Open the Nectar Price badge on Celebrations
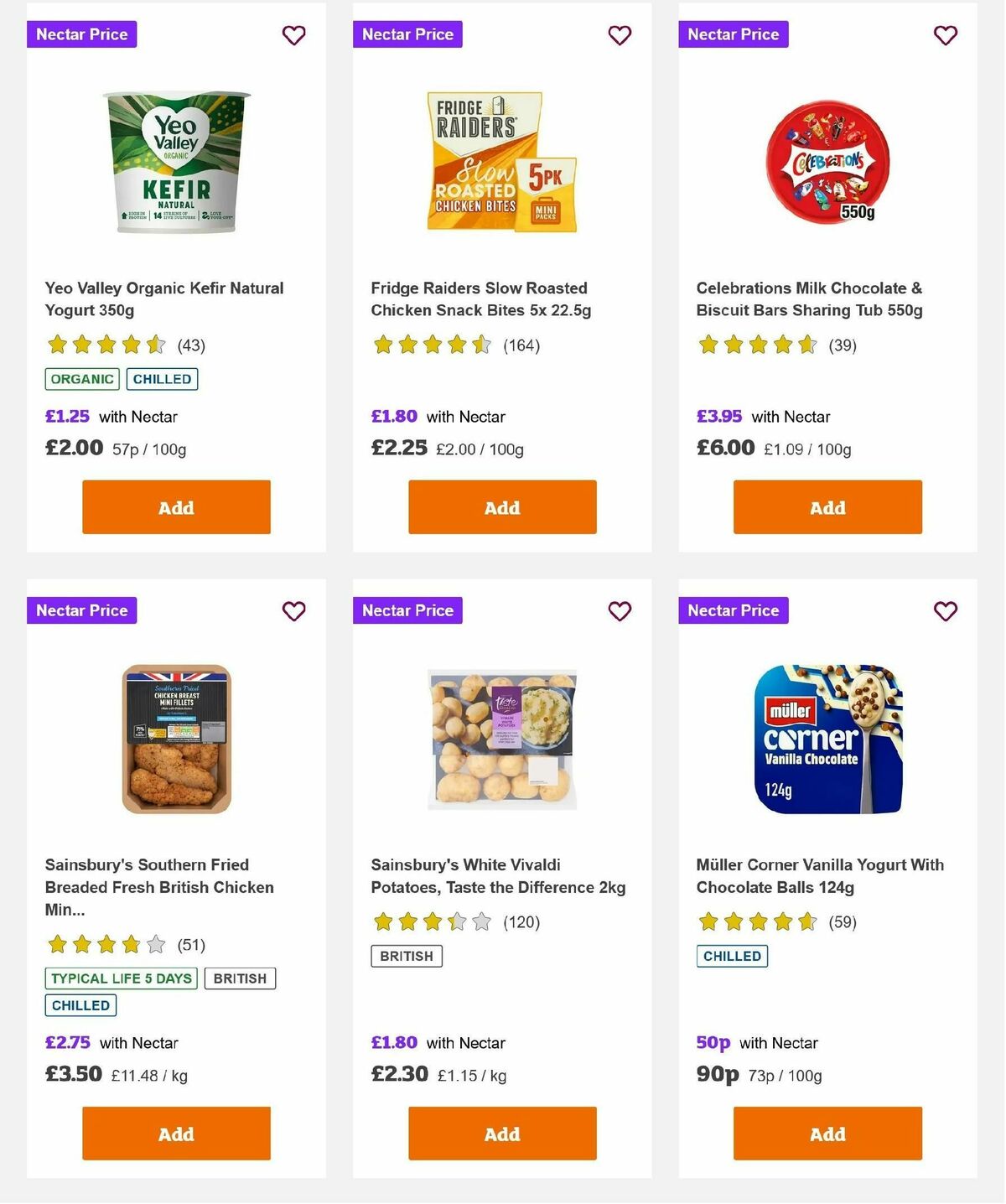Viewport: 1006px width, 1204px height. coord(733,34)
